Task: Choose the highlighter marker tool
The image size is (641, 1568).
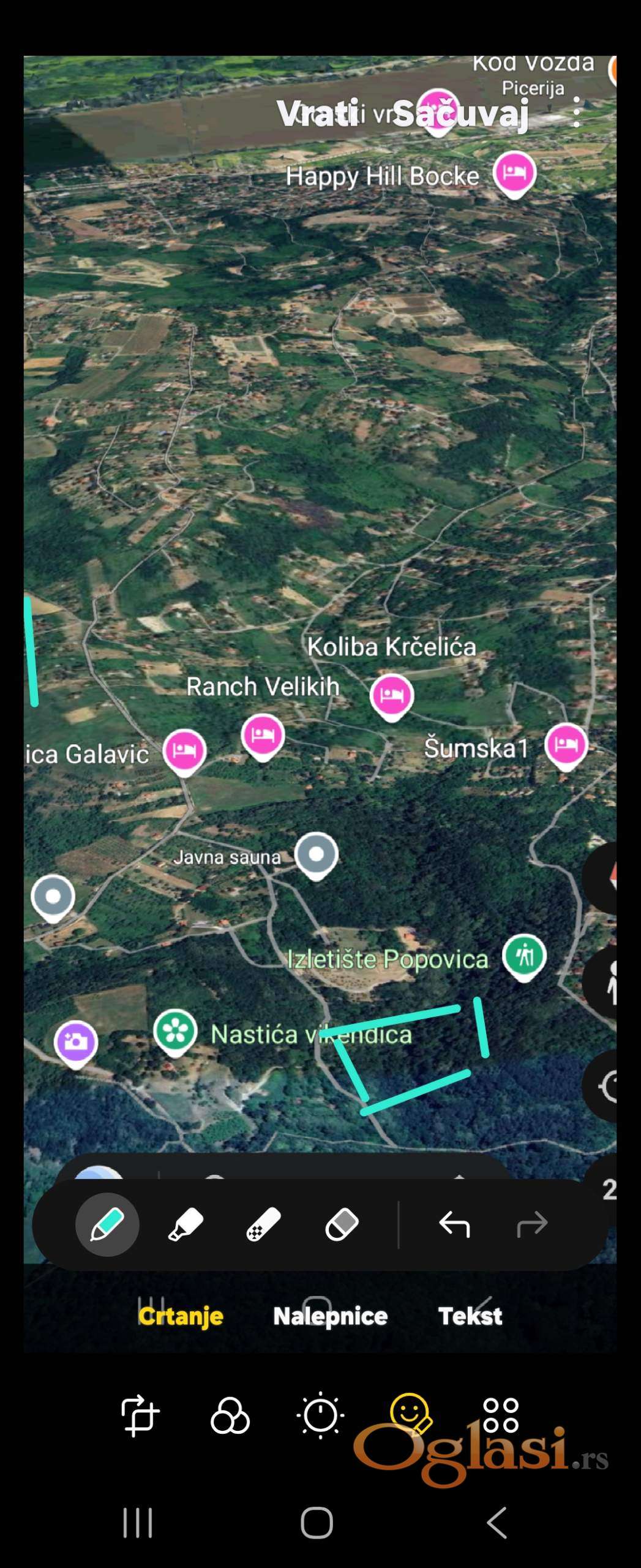Action: coord(186,1224)
